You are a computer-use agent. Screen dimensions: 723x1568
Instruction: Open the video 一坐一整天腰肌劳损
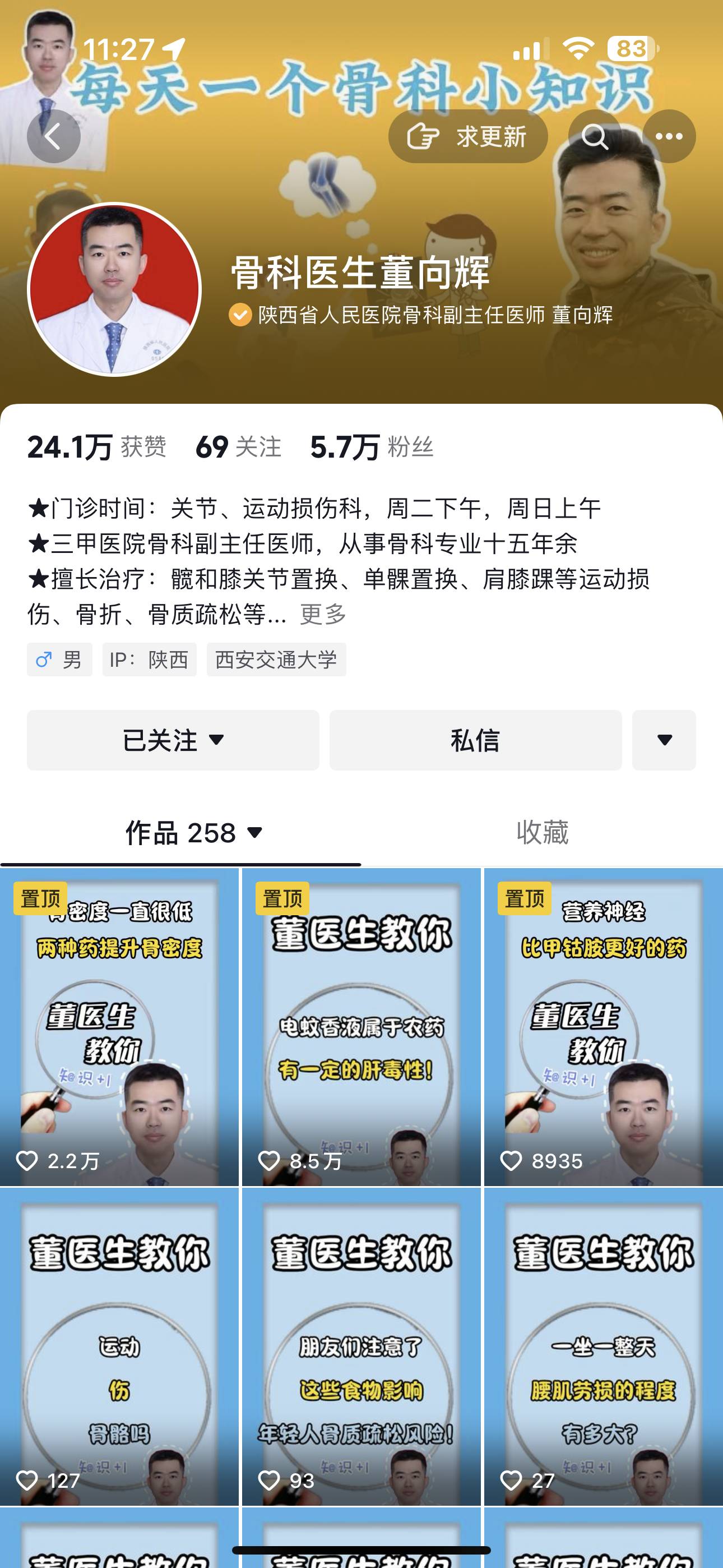pyautogui.click(x=603, y=1345)
